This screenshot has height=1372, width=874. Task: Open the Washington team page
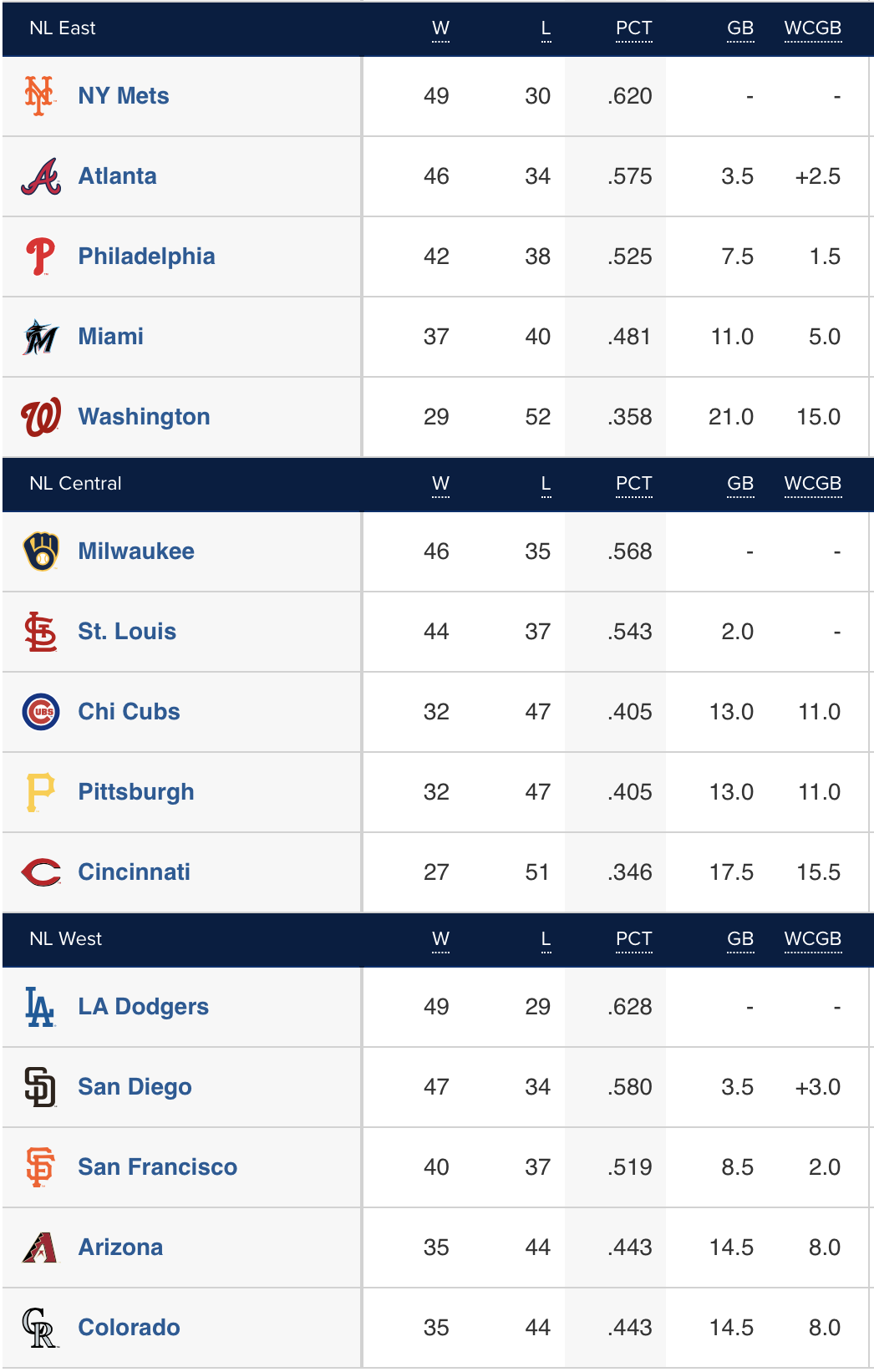click(x=144, y=417)
